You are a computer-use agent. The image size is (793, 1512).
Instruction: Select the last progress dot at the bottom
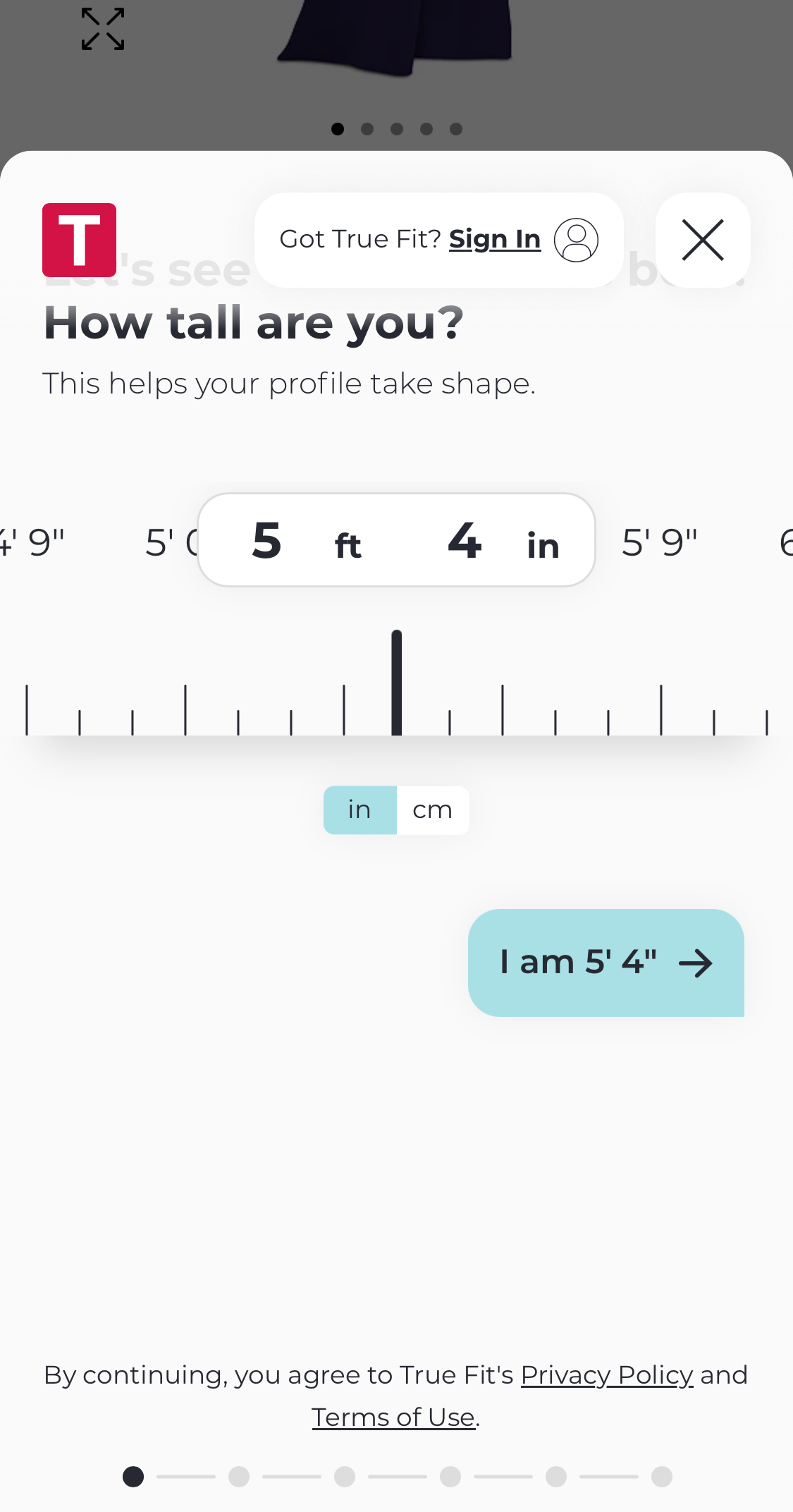coord(660,1475)
